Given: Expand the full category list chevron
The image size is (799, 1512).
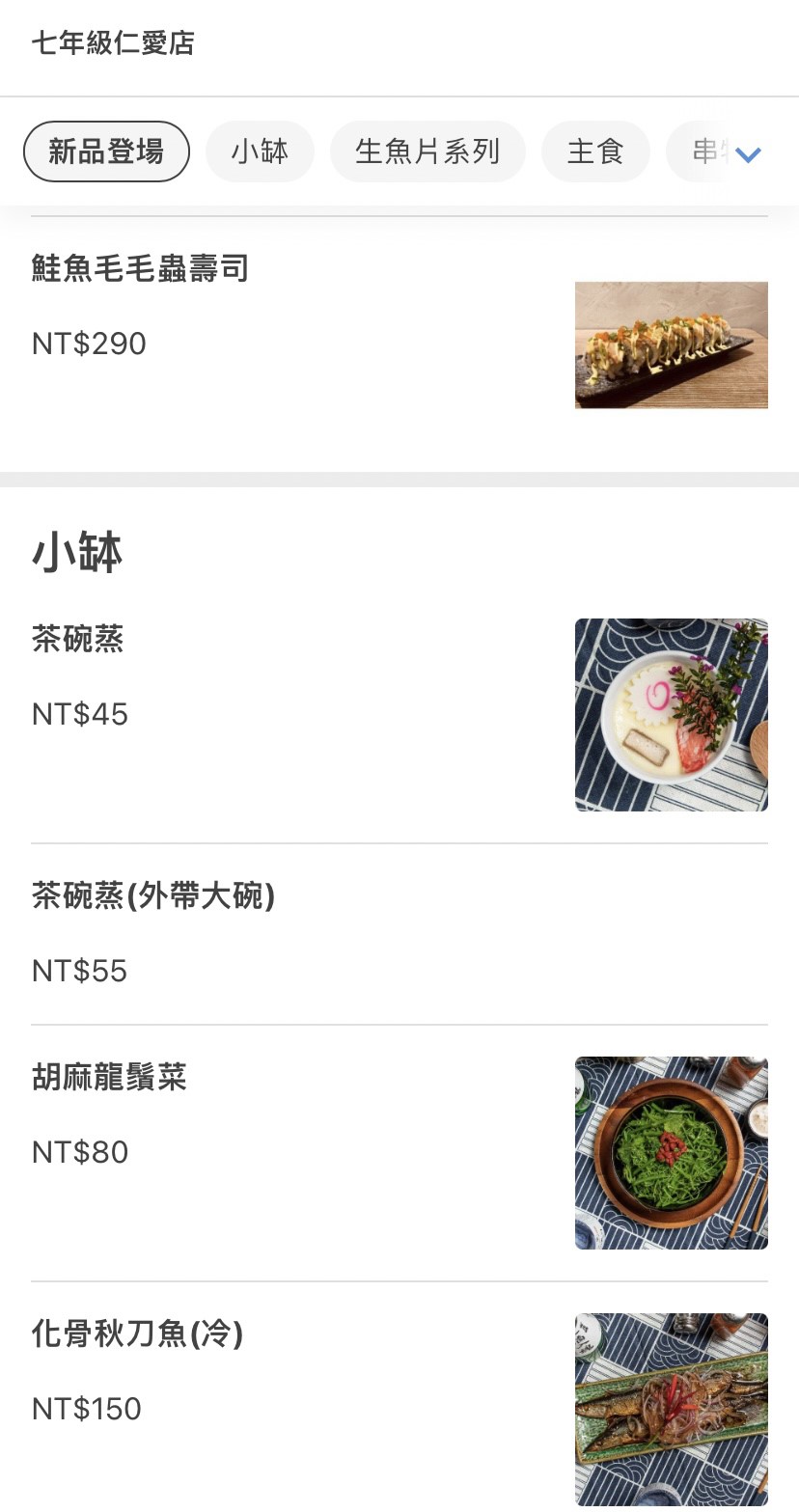Looking at the screenshot, I should pyautogui.click(x=748, y=154).
